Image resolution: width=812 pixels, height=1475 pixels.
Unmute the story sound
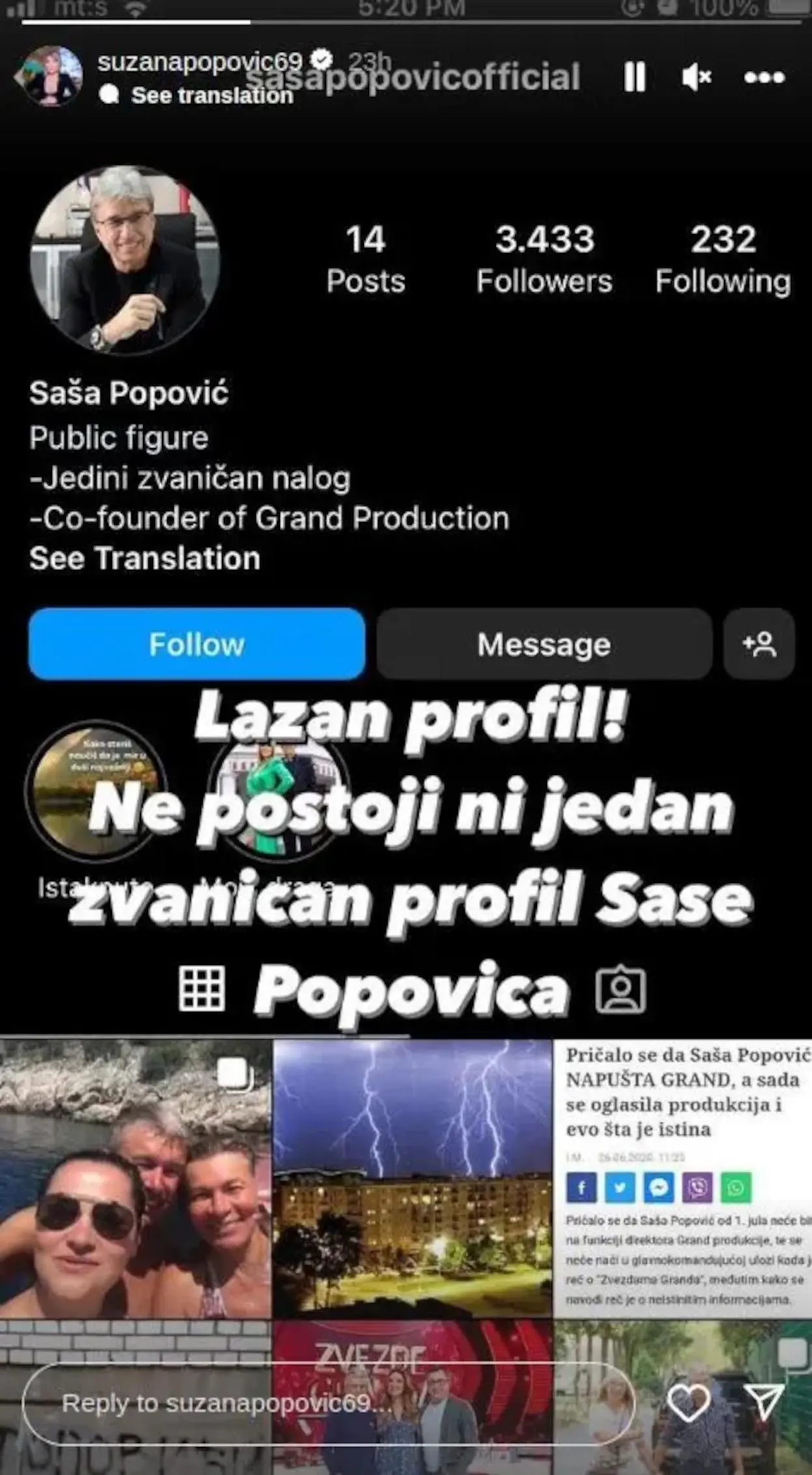(696, 77)
